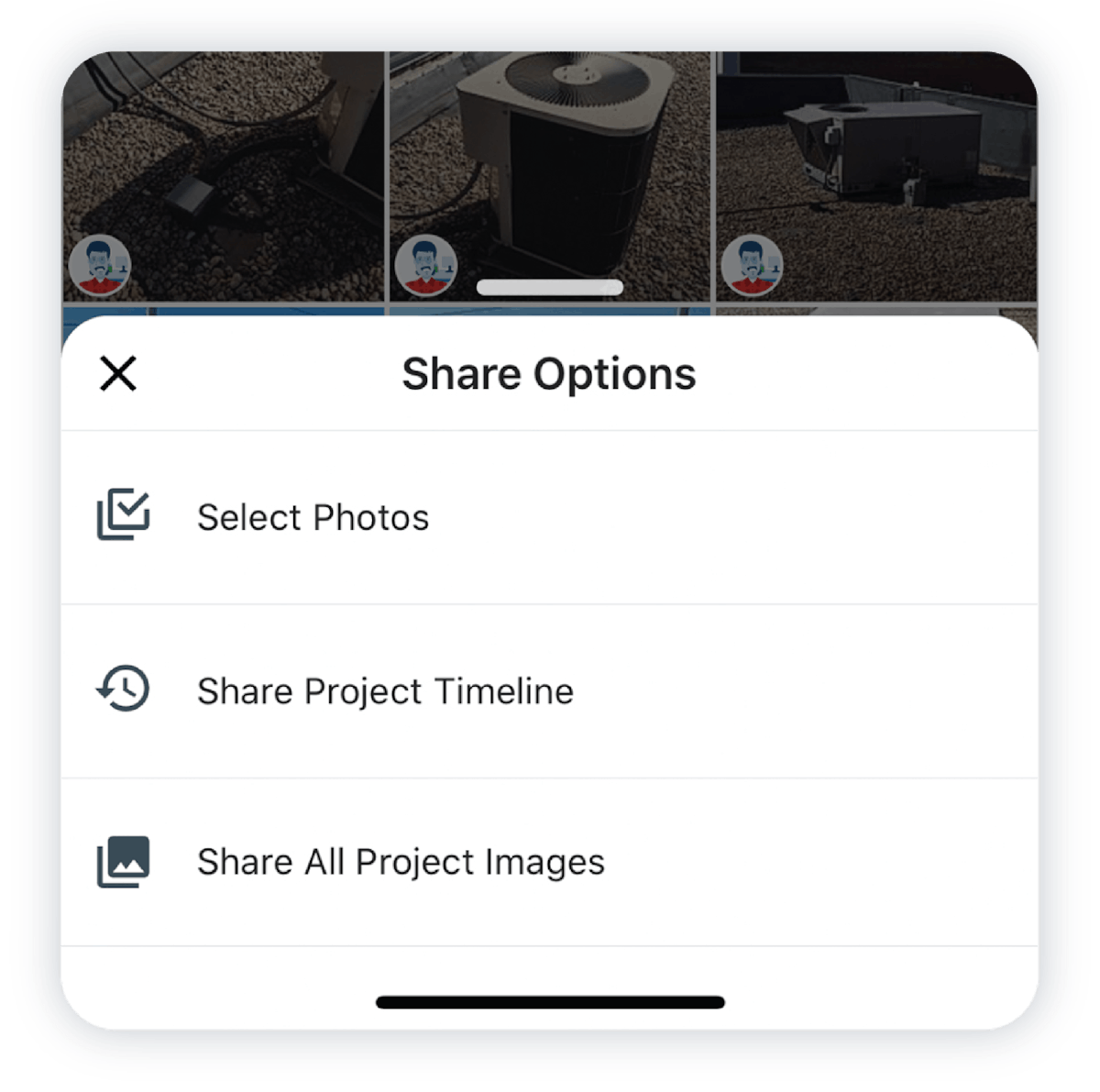This screenshot has width=1100, height=1092.
Task: Open Share Project Timeline
Action: [385, 690]
